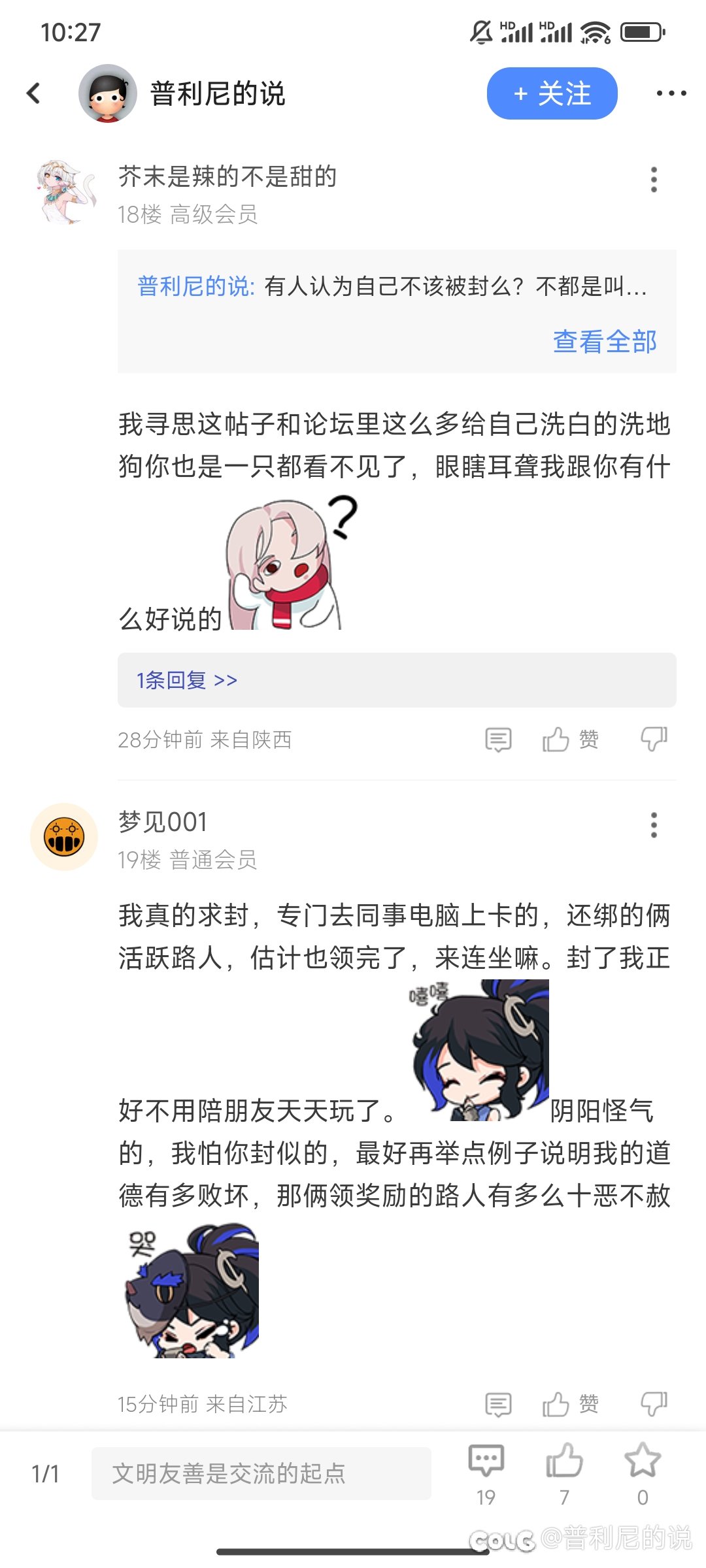The height and width of the screenshot is (1568, 706).
Task: Like the 18楼 comment from 陕西
Action: (x=570, y=740)
